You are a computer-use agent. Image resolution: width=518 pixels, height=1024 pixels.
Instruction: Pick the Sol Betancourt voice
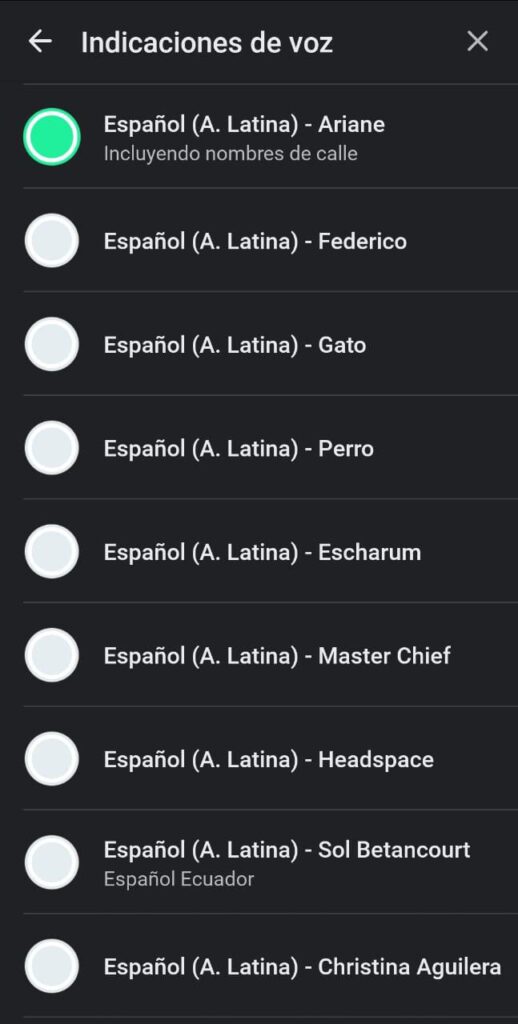point(259,862)
